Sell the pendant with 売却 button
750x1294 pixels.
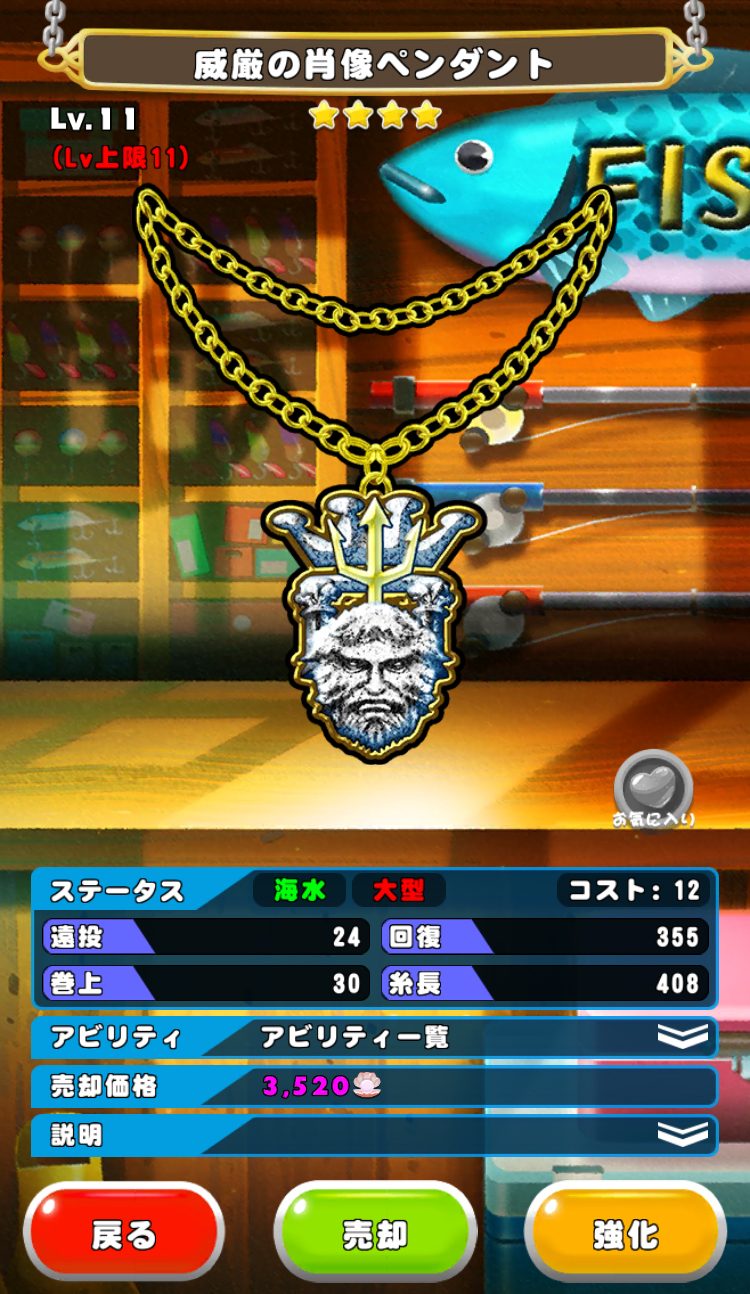point(375,1235)
